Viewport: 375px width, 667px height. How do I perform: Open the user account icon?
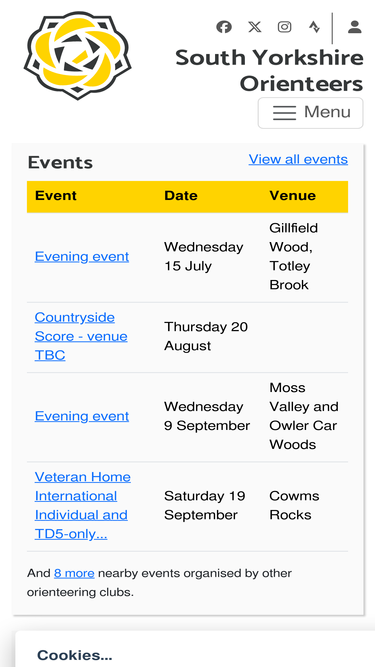pos(354,27)
